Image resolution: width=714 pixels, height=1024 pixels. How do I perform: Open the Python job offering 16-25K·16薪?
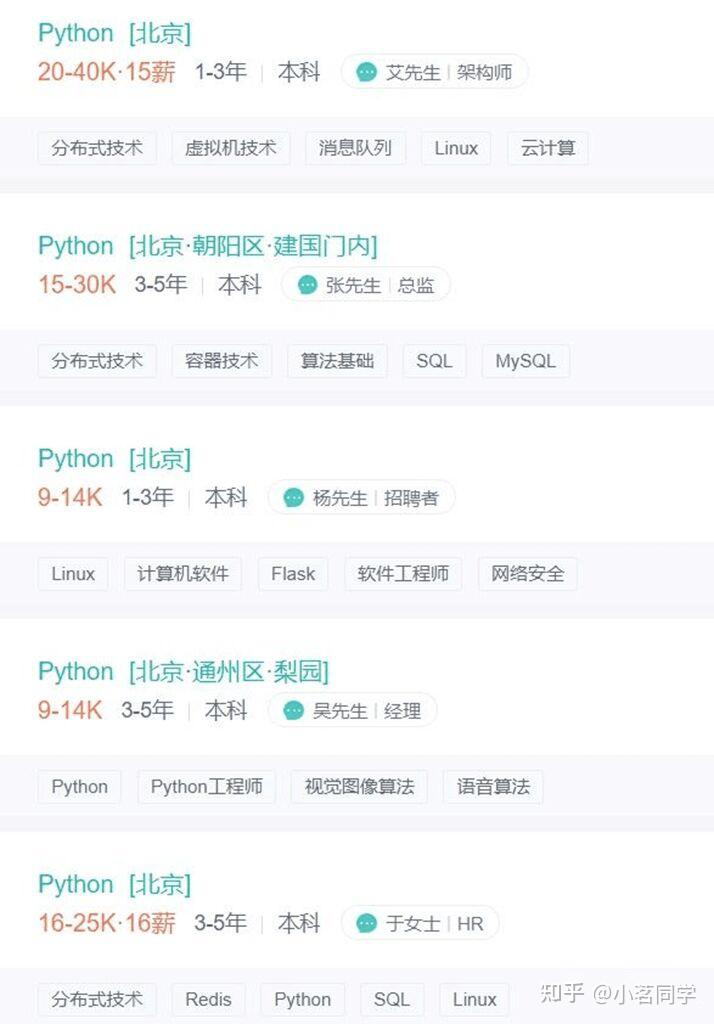[x=75, y=885]
